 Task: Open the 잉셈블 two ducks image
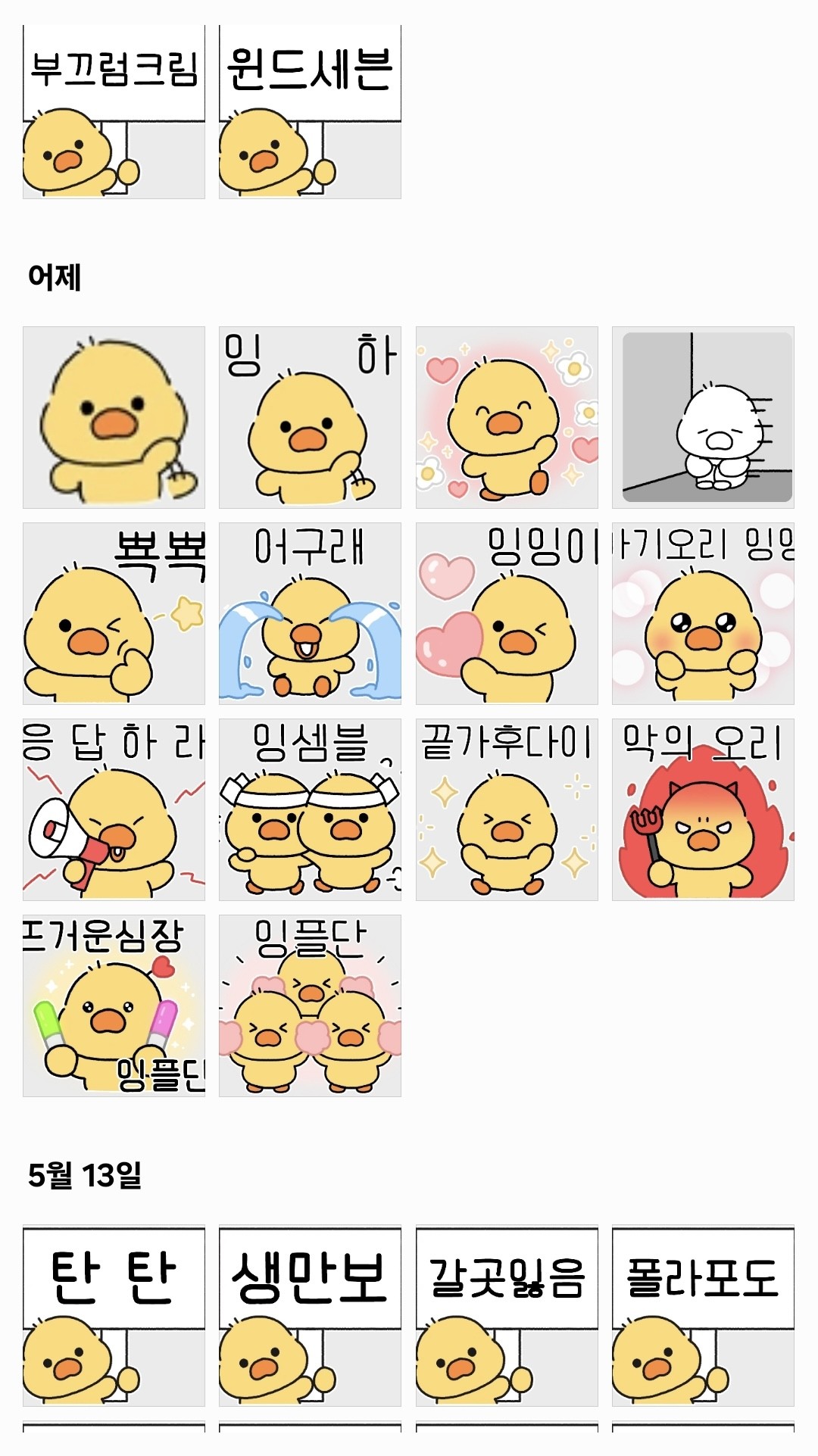pos(310,809)
